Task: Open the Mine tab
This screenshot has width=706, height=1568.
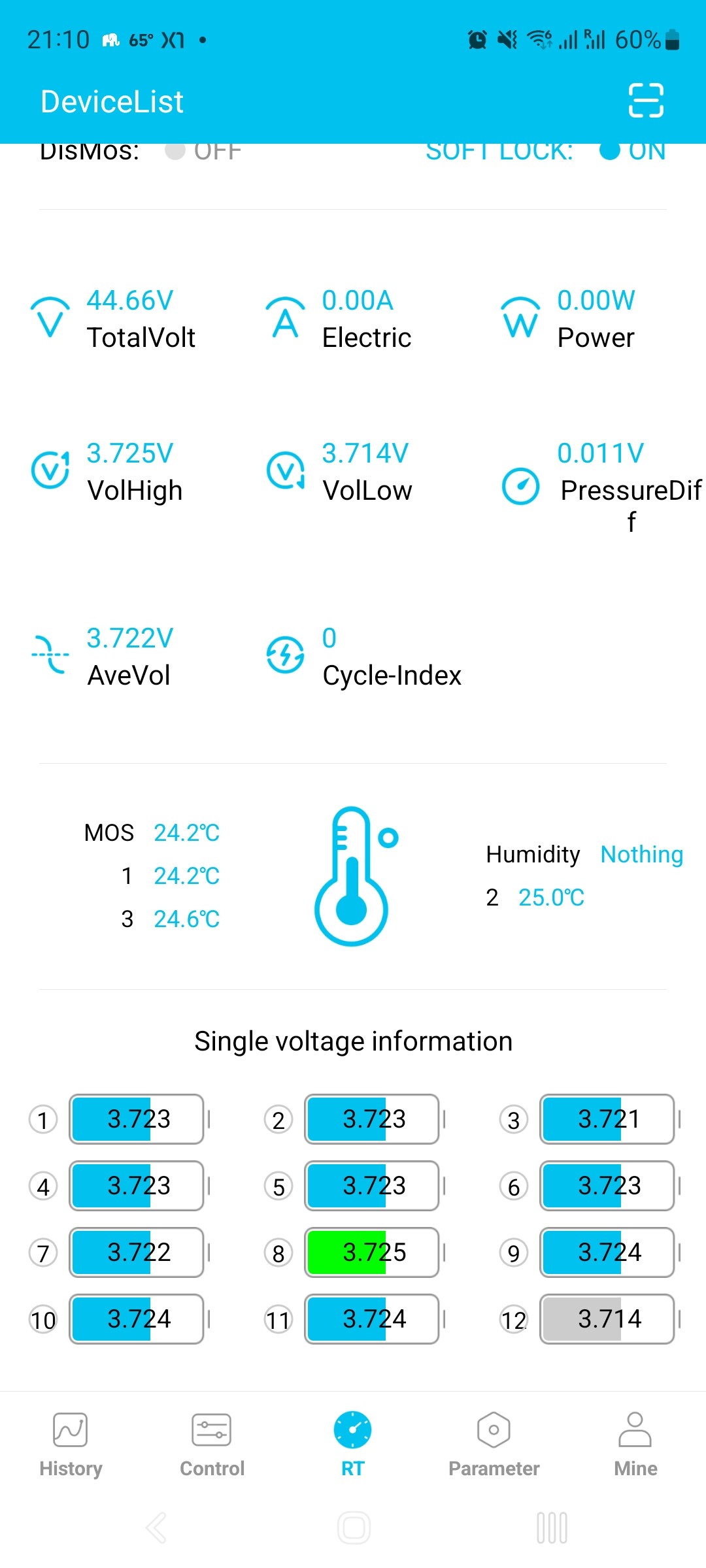Action: tap(635, 1445)
